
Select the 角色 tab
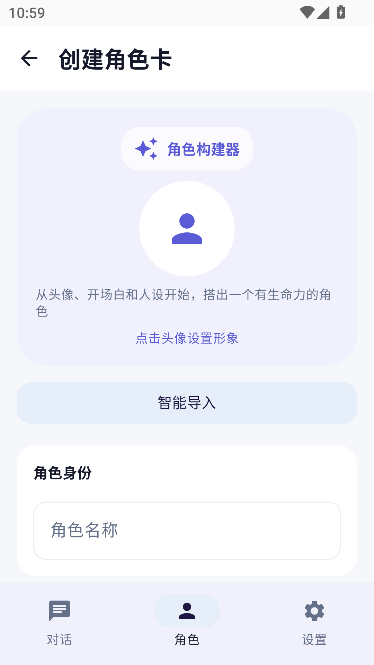[x=187, y=623]
